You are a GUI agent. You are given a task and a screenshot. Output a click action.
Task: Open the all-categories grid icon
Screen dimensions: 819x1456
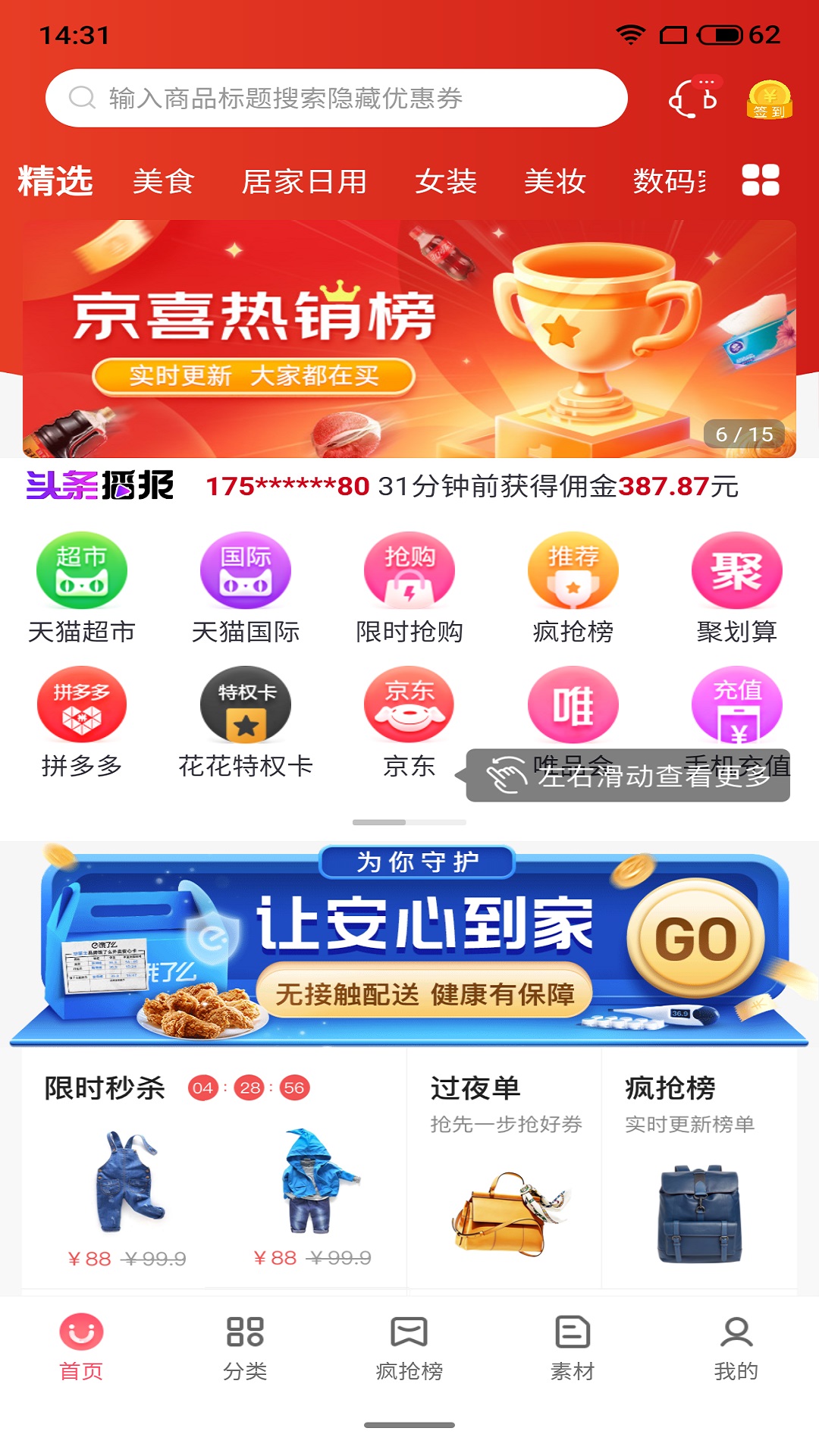click(761, 180)
